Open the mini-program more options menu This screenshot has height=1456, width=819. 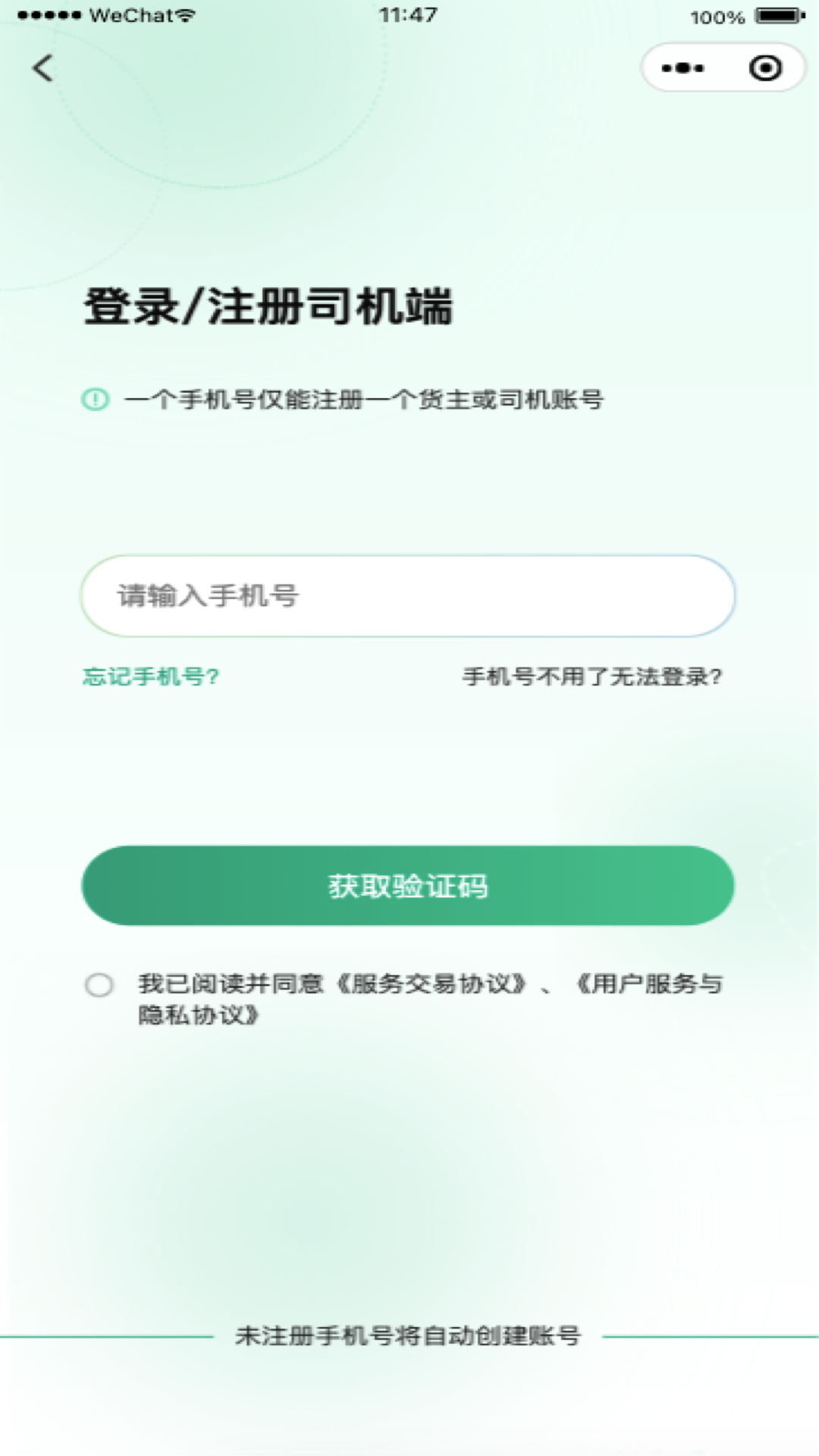pyautogui.click(x=681, y=68)
